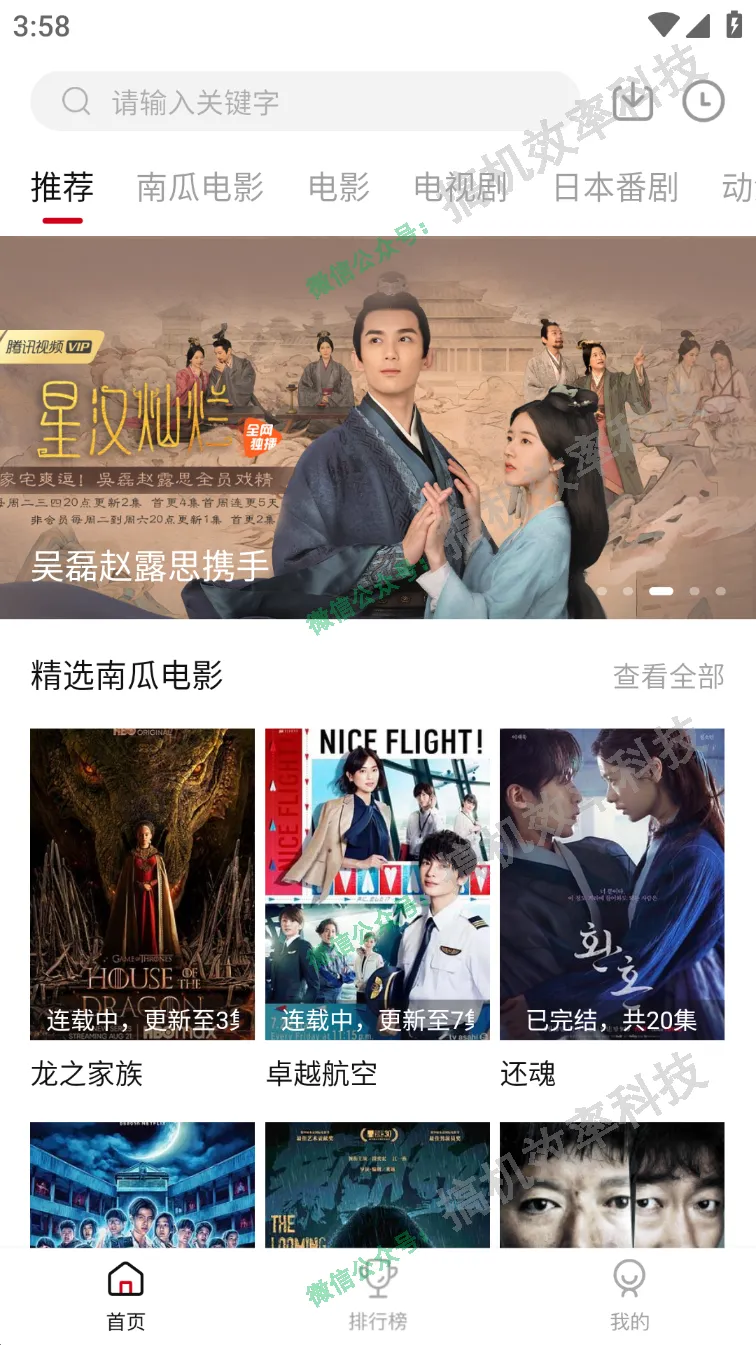Viewport: 756px width, 1345px height.
Task: View all via 查看全部
Action: 668,677
